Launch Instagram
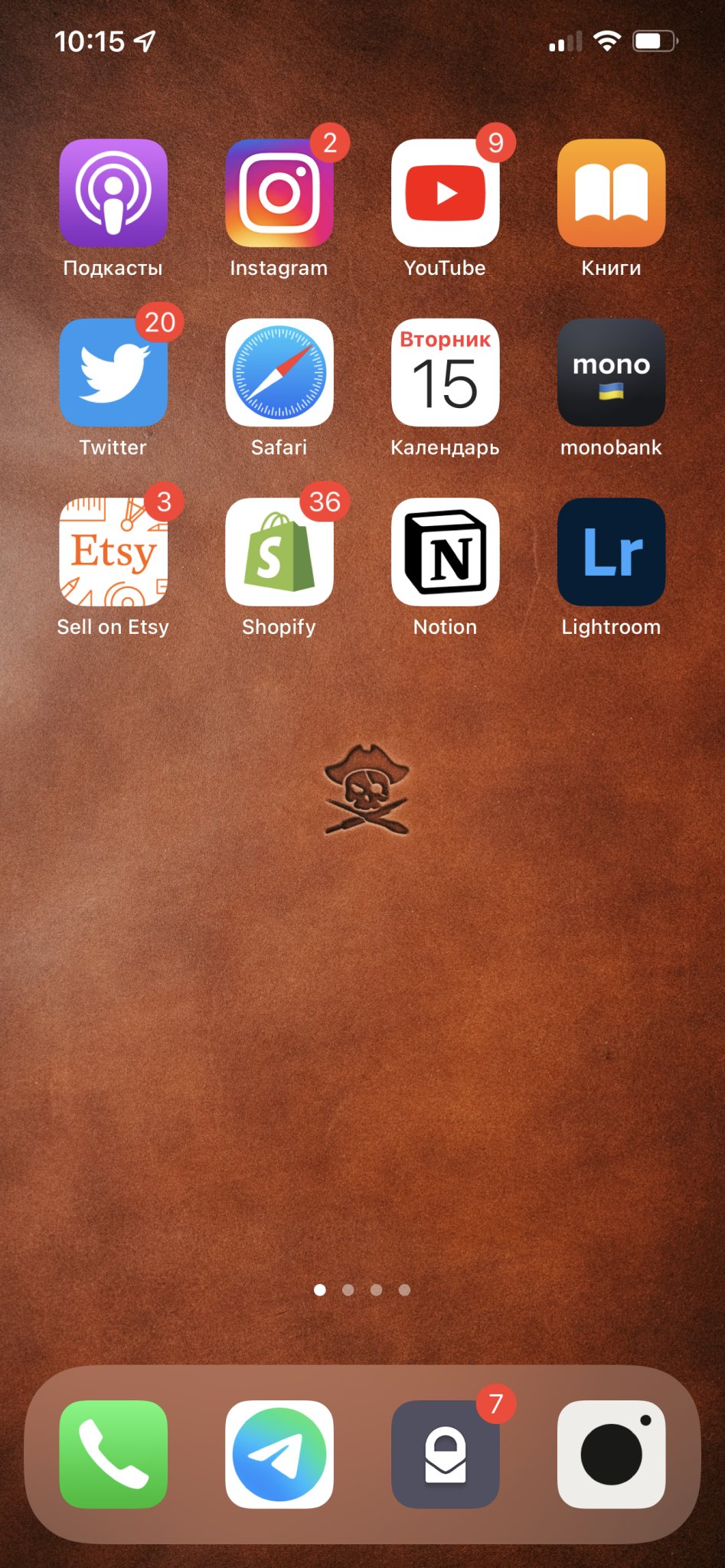This screenshot has height=1568, width=725. (x=279, y=193)
